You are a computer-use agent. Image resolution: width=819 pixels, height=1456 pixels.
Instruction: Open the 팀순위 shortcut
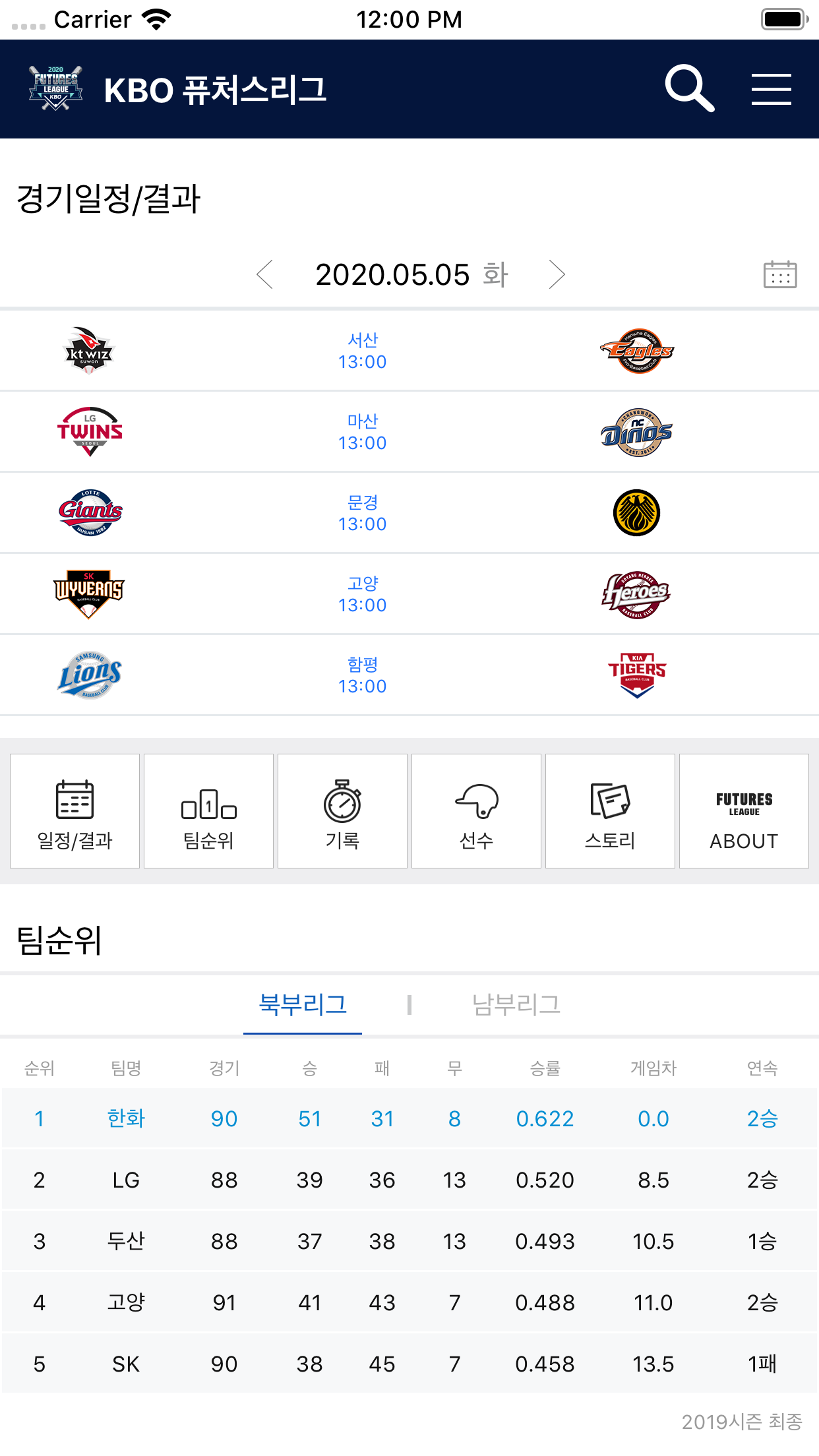[x=208, y=811]
